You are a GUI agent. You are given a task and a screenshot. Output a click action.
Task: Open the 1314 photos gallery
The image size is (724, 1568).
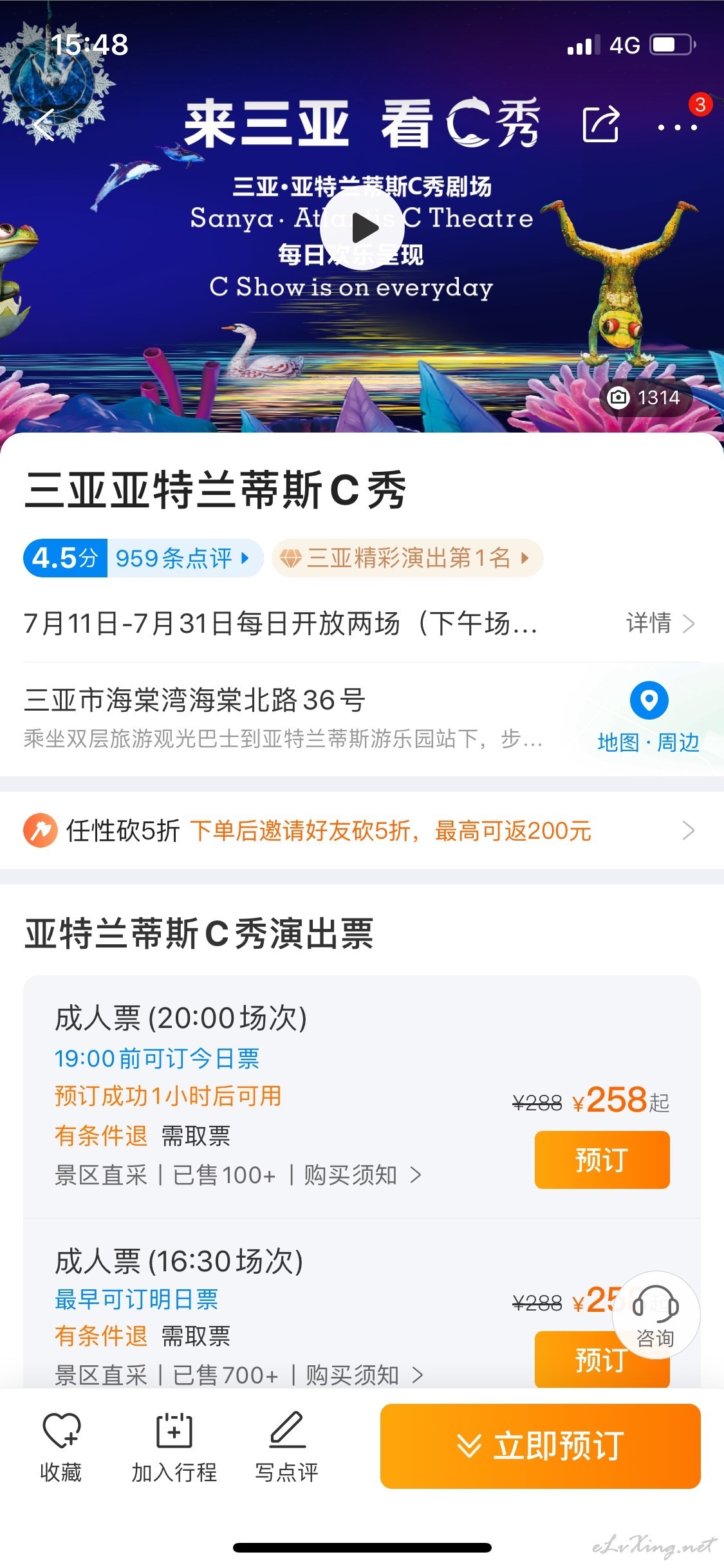[645, 398]
